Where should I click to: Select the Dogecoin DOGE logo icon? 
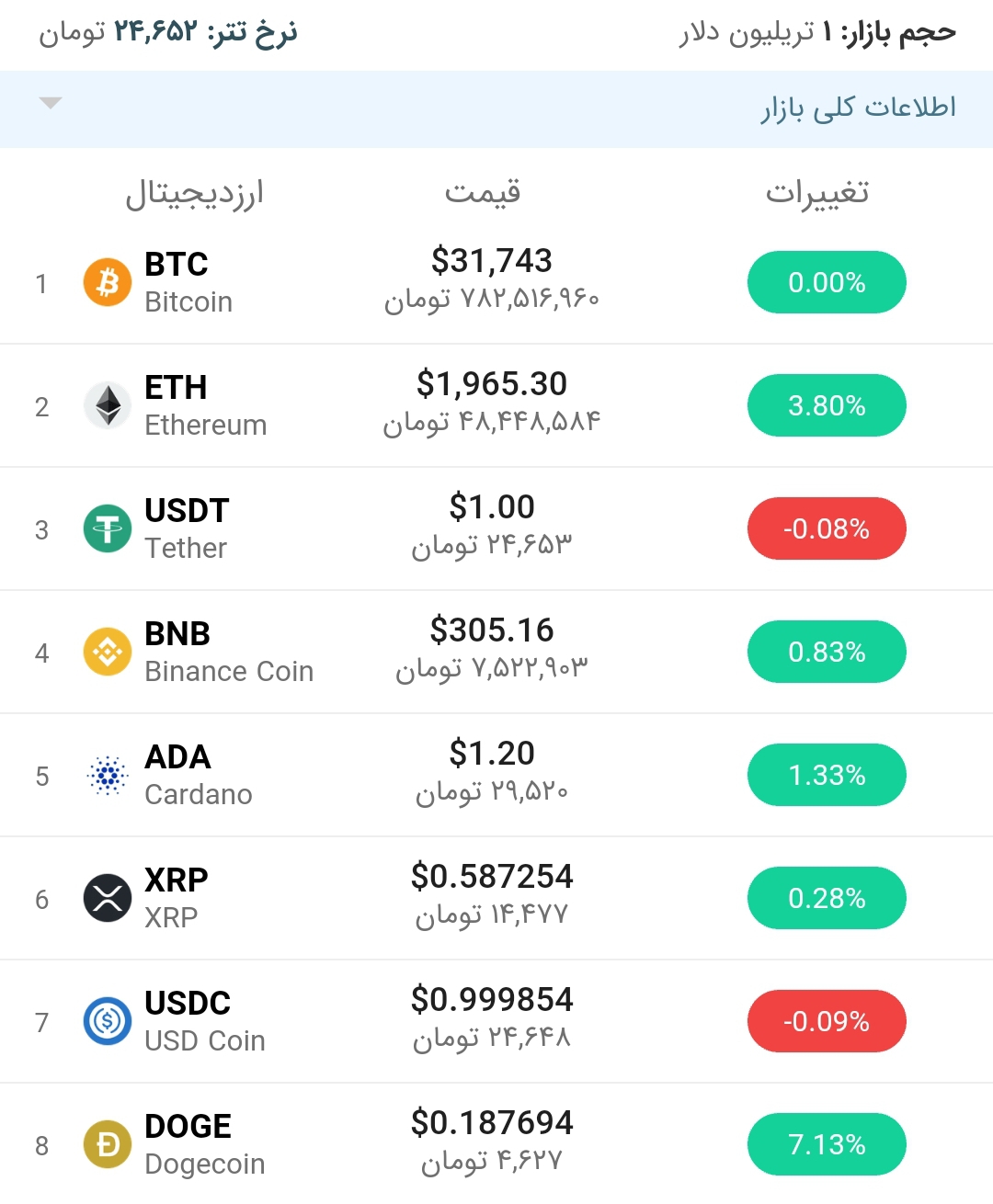pos(107,1144)
